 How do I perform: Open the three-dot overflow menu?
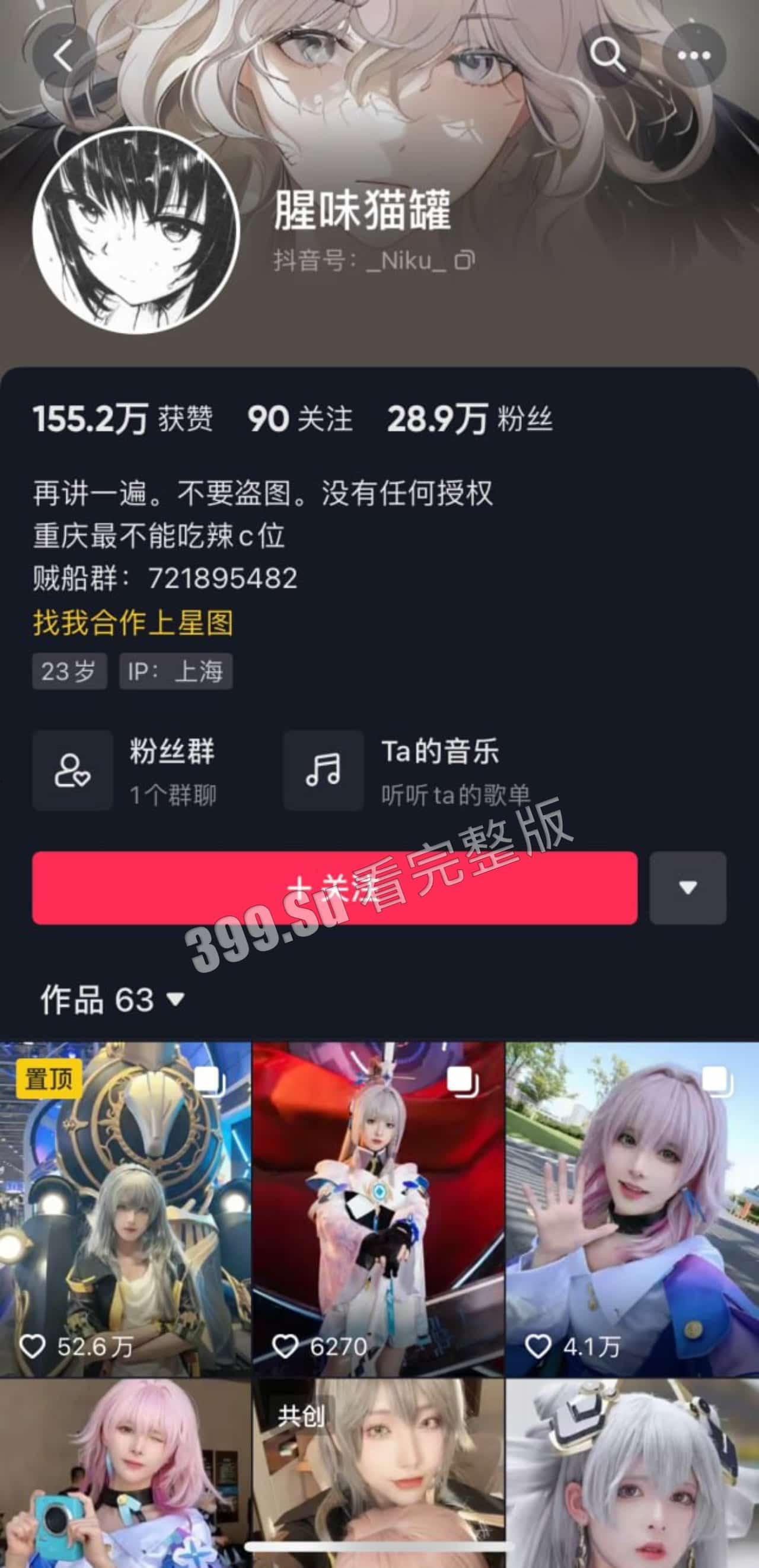tap(694, 55)
